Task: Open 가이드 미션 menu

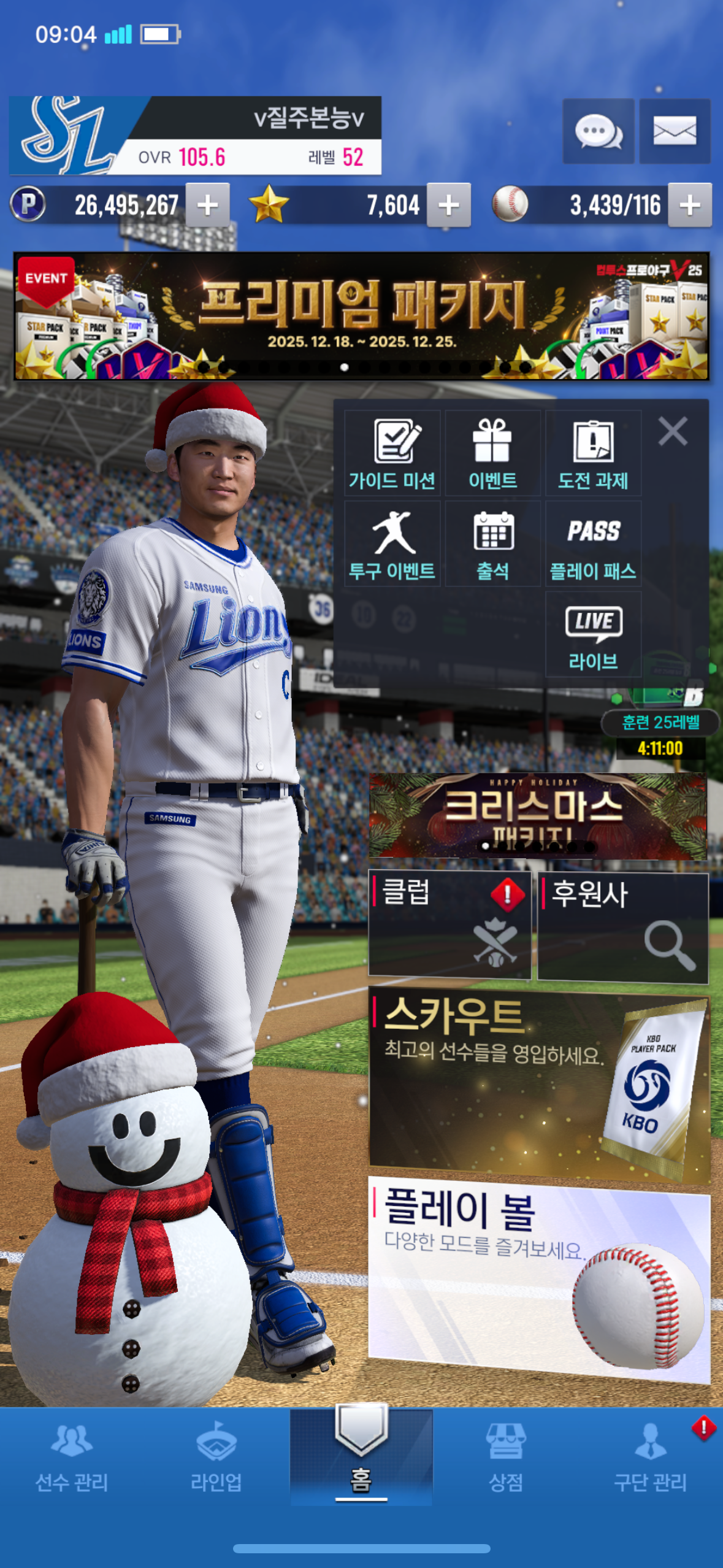Action: tap(392, 453)
